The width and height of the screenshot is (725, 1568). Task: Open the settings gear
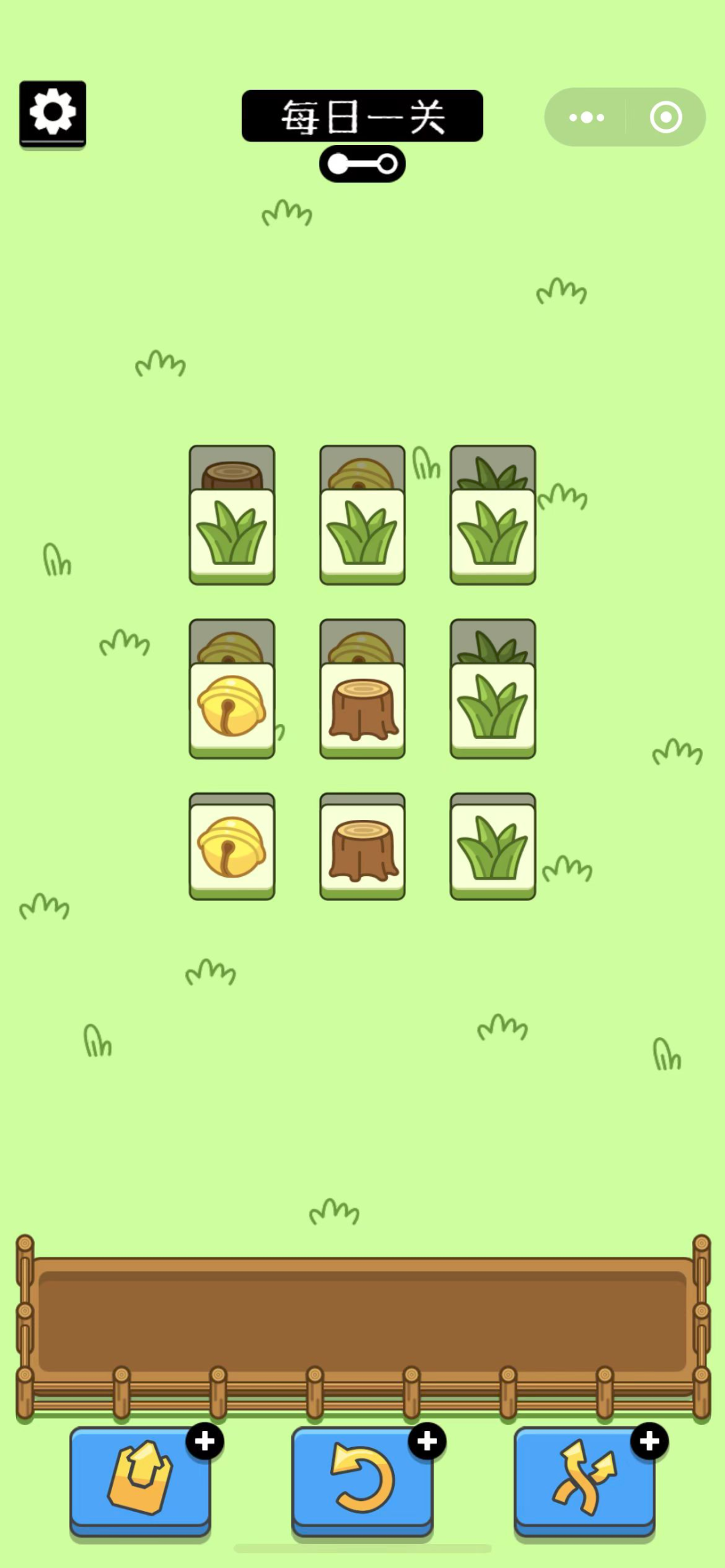pos(52,113)
